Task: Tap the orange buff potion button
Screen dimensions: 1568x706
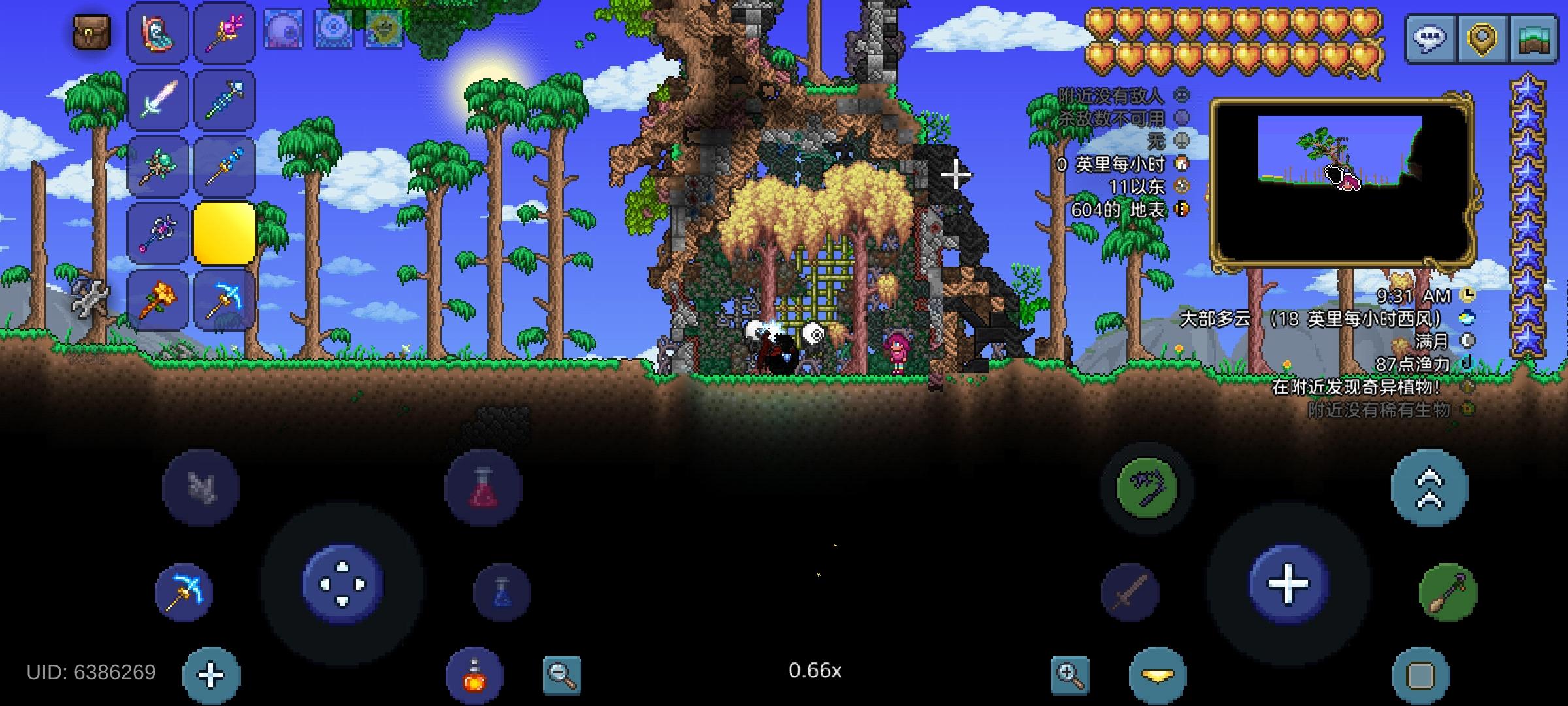Action: (474, 675)
